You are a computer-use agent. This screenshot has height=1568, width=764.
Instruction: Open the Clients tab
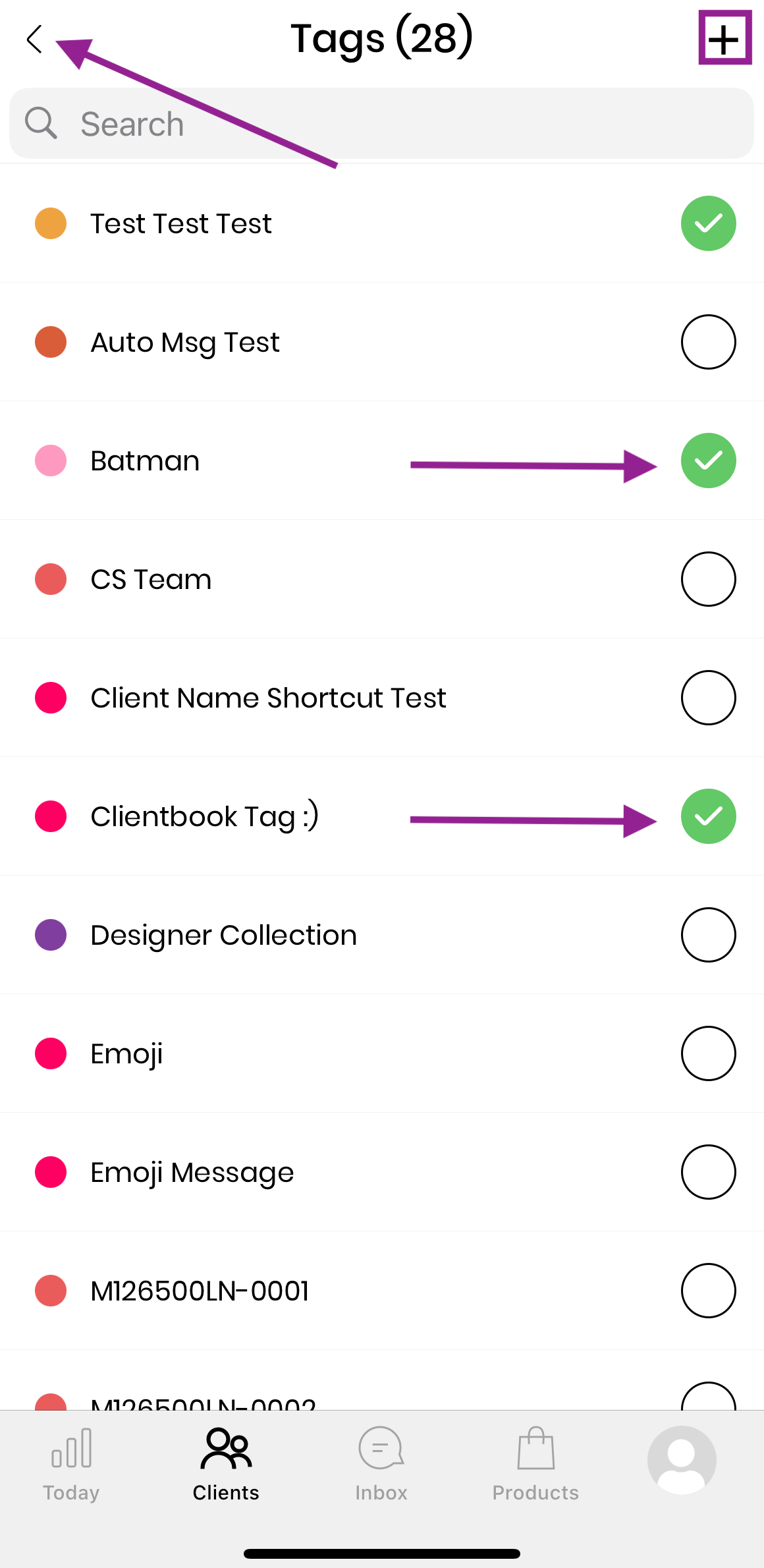[226, 1464]
